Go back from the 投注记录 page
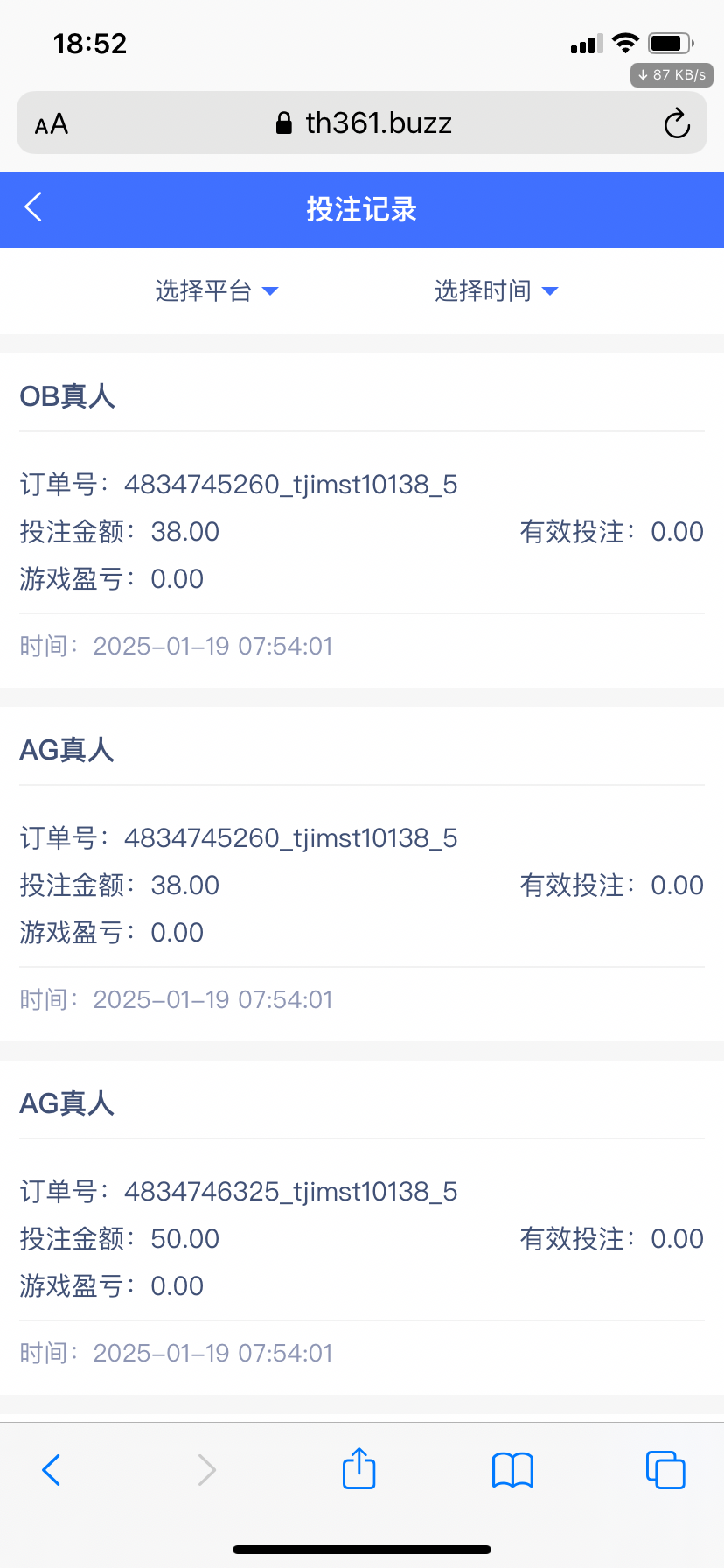 coord(33,207)
